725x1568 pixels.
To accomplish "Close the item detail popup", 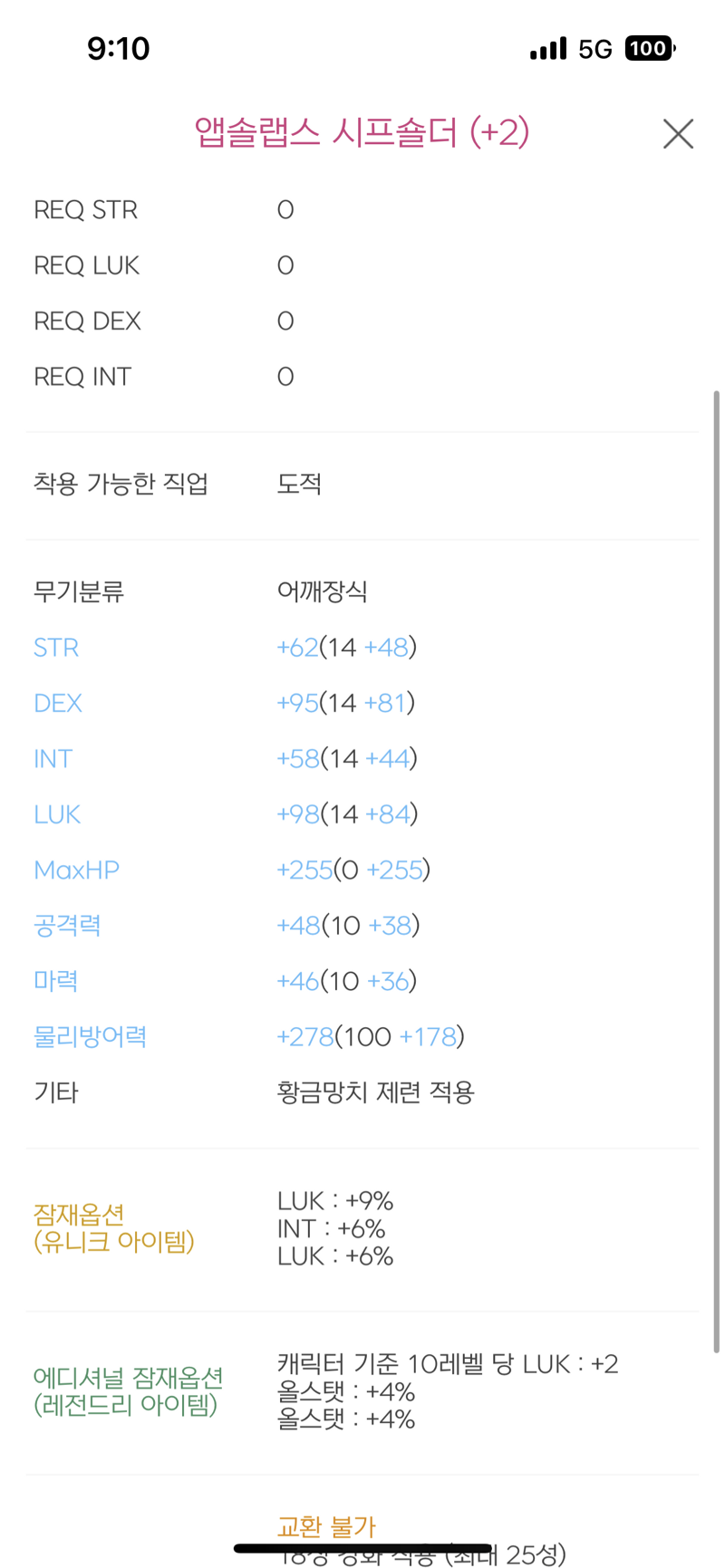I will click(678, 134).
